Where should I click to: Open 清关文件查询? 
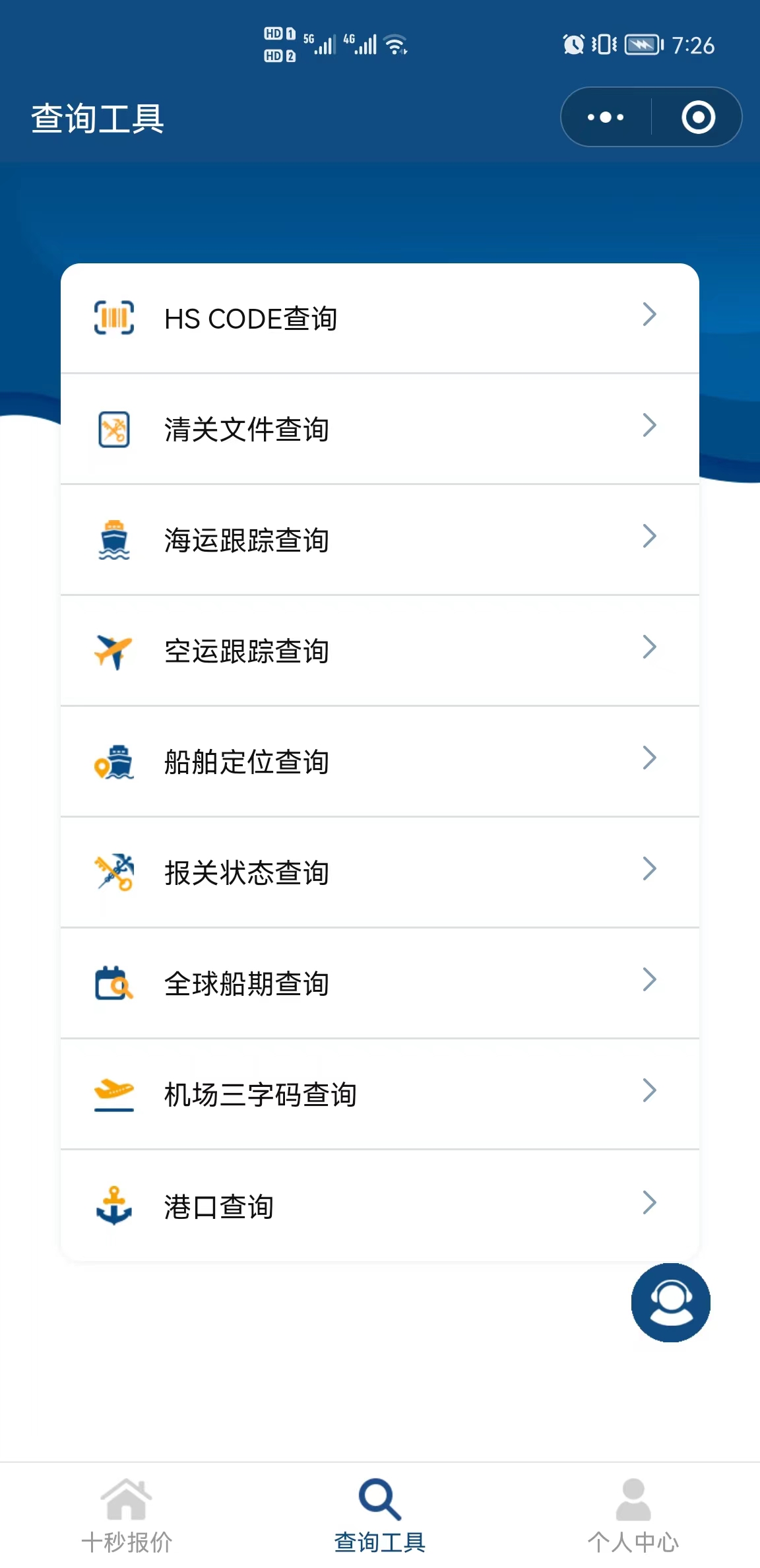pos(380,429)
